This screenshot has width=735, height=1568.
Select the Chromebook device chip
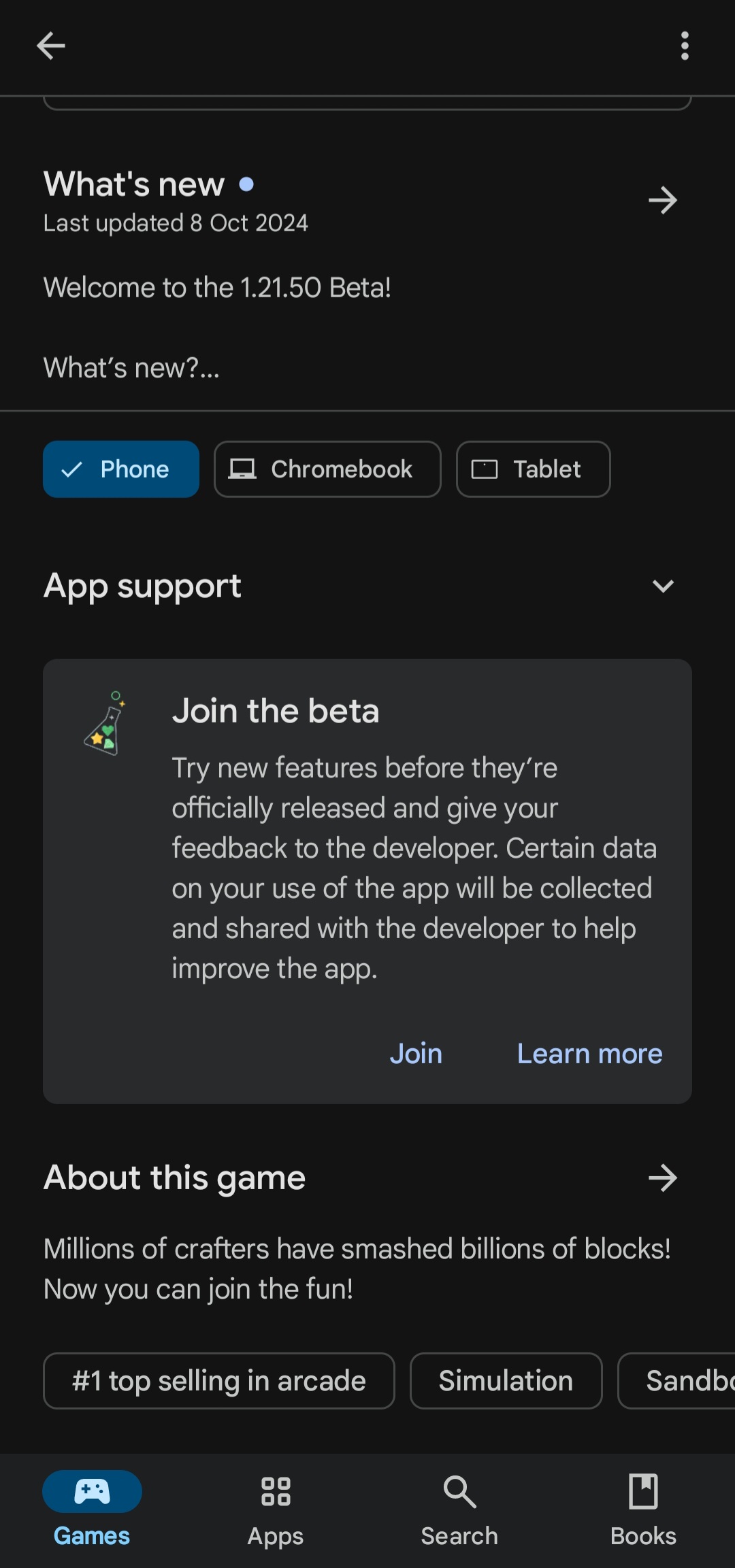(327, 469)
